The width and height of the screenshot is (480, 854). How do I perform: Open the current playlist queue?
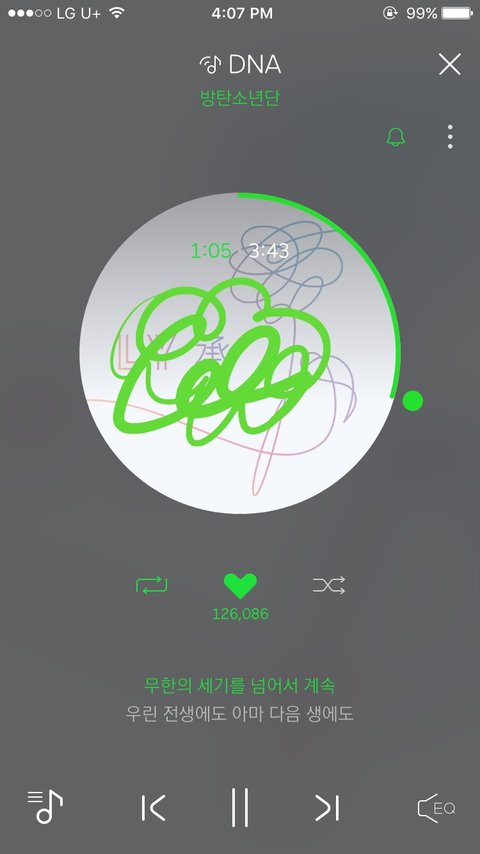[x=45, y=807]
